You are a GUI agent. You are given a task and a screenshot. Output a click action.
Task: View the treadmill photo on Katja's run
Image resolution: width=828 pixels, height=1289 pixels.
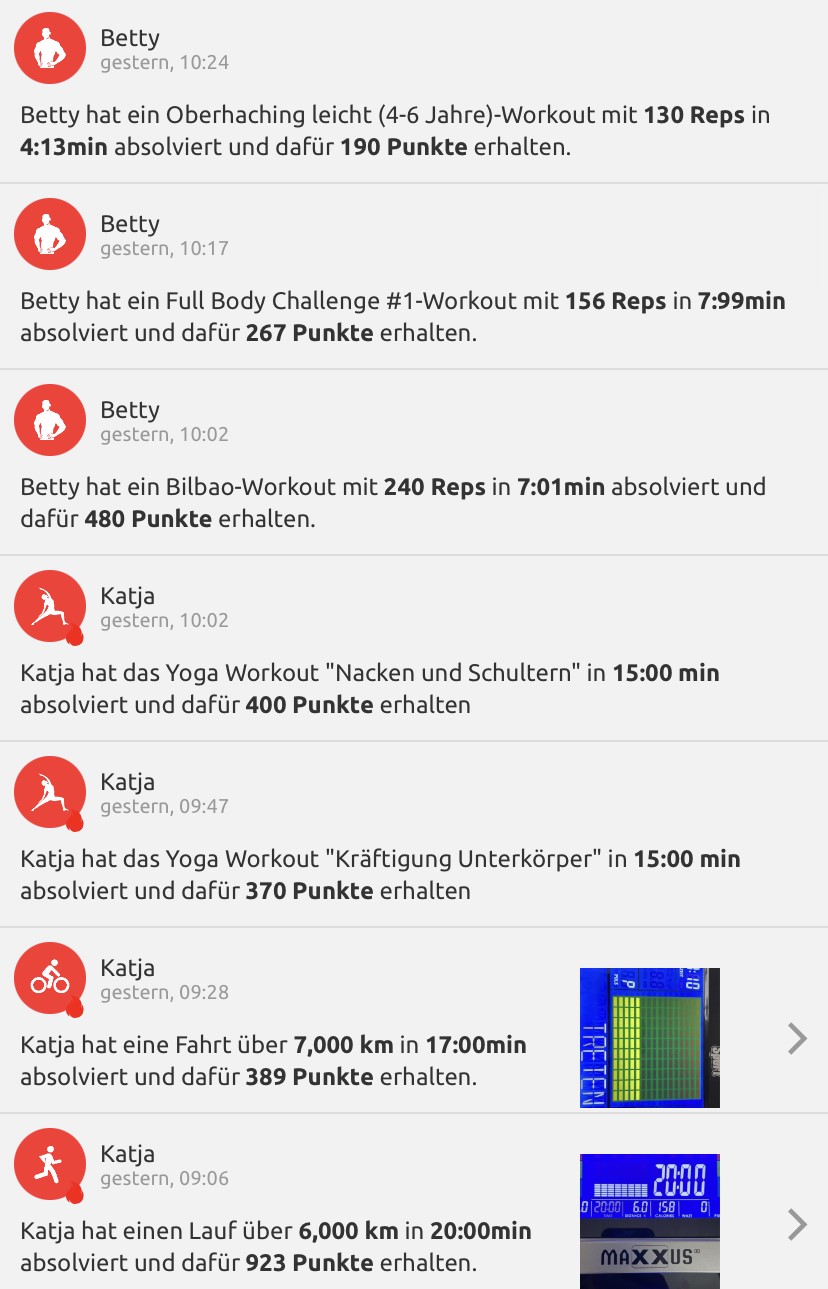[x=650, y=1221]
